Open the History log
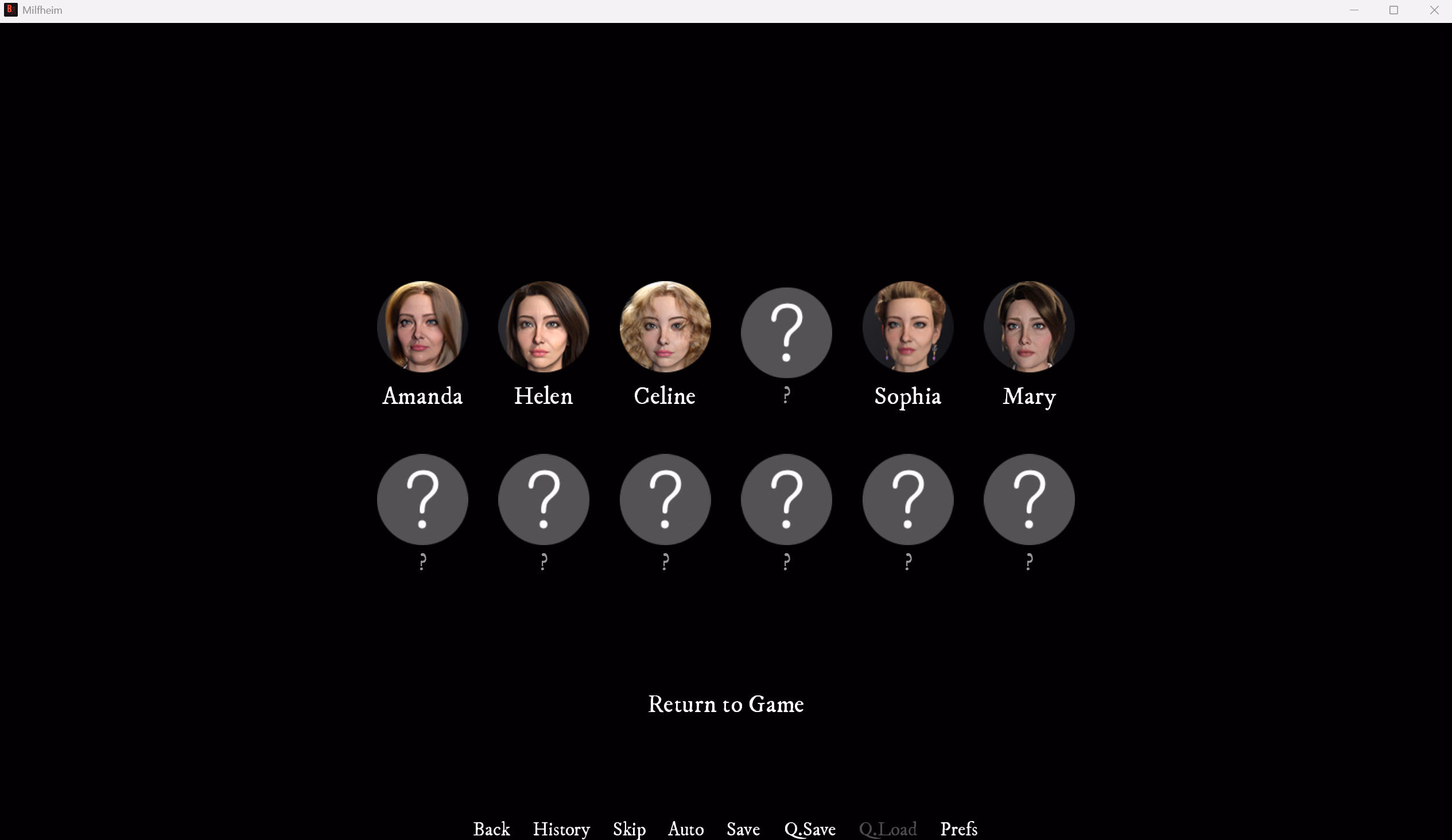The image size is (1452, 840). click(561, 829)
